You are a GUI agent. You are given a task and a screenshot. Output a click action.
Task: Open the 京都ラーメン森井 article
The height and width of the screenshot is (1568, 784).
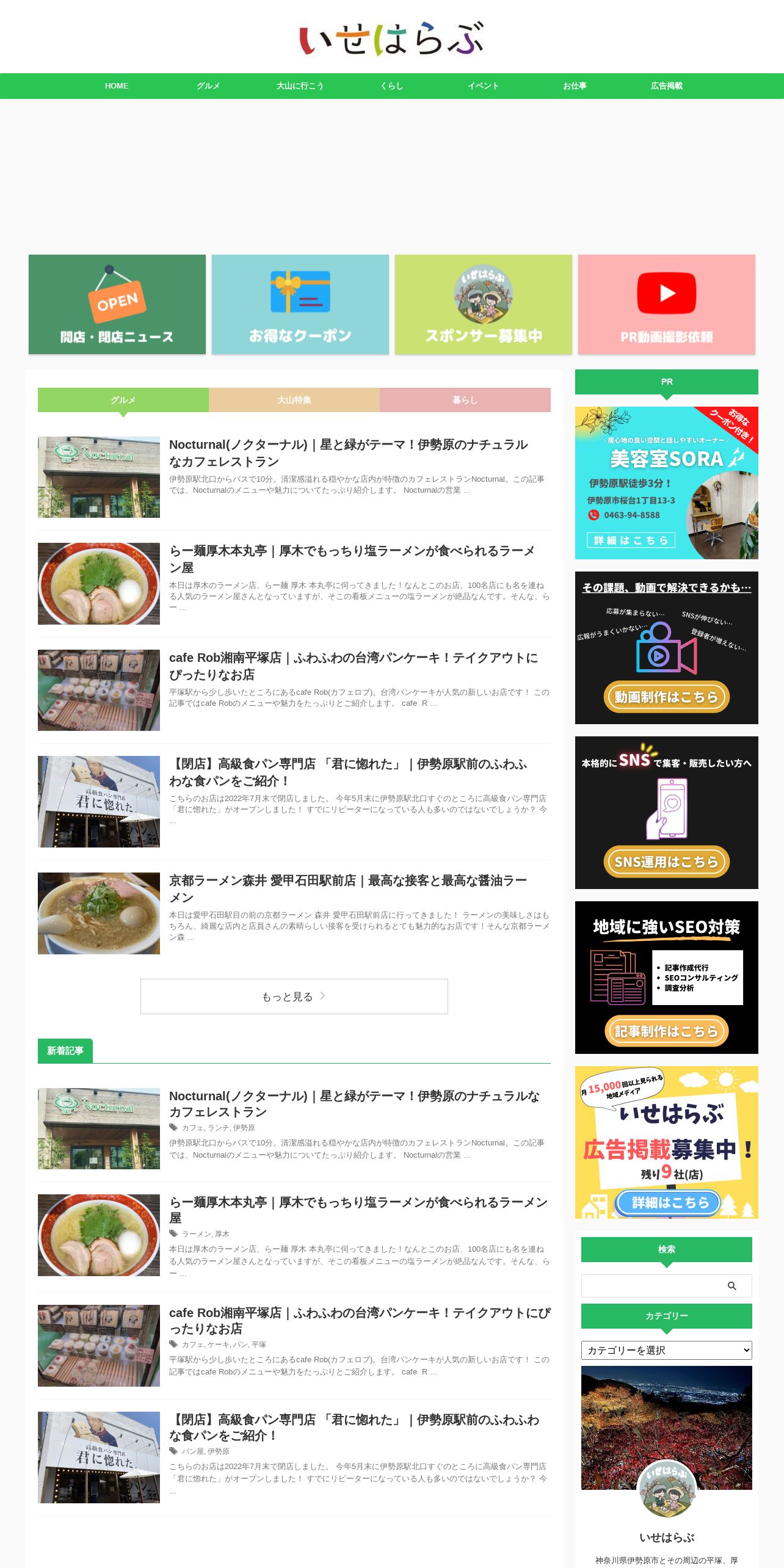(348, 889)
